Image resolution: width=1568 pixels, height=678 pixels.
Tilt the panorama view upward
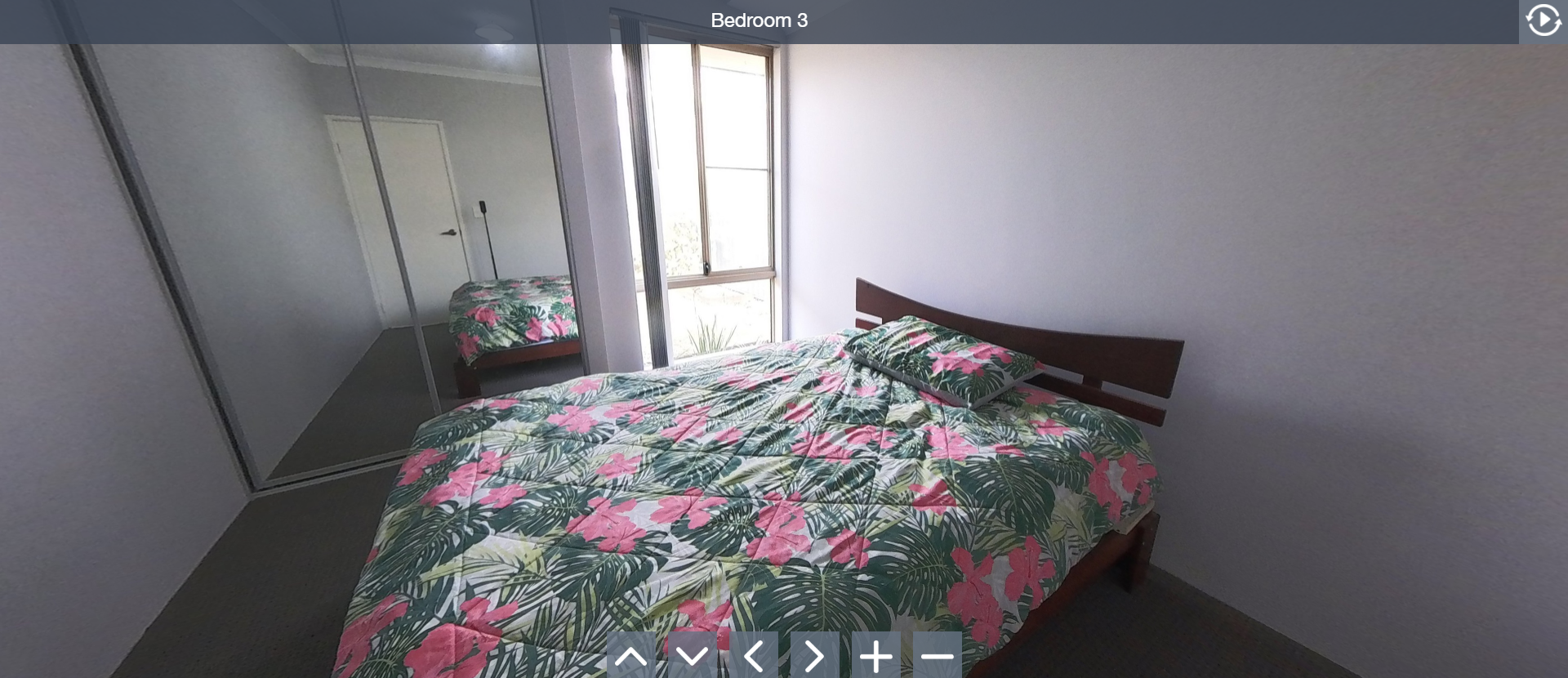[x=631, y=655]
